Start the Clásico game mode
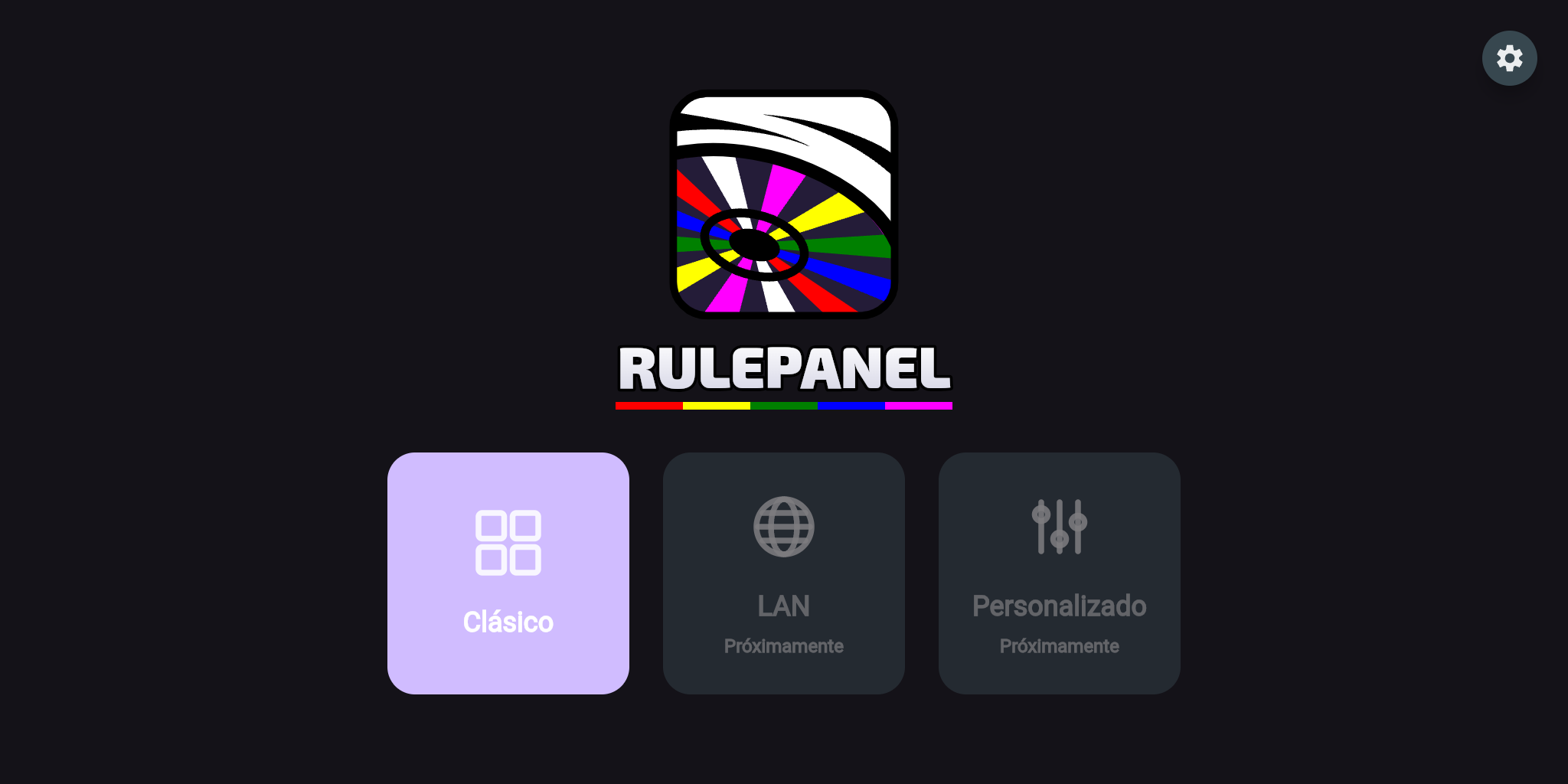 coord(508,573)
